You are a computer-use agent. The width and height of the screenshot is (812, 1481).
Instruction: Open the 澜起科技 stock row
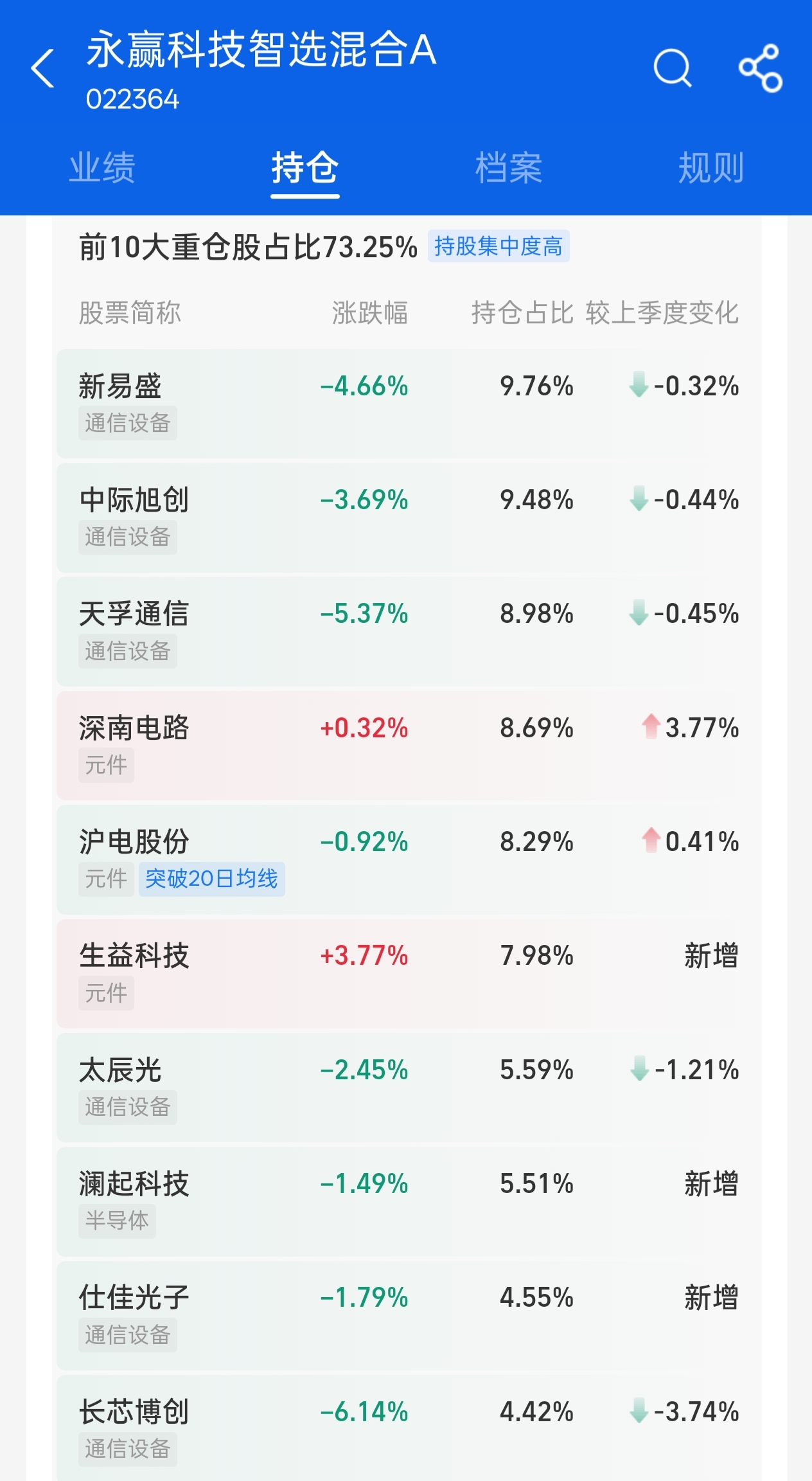[x=409, y=1201]
